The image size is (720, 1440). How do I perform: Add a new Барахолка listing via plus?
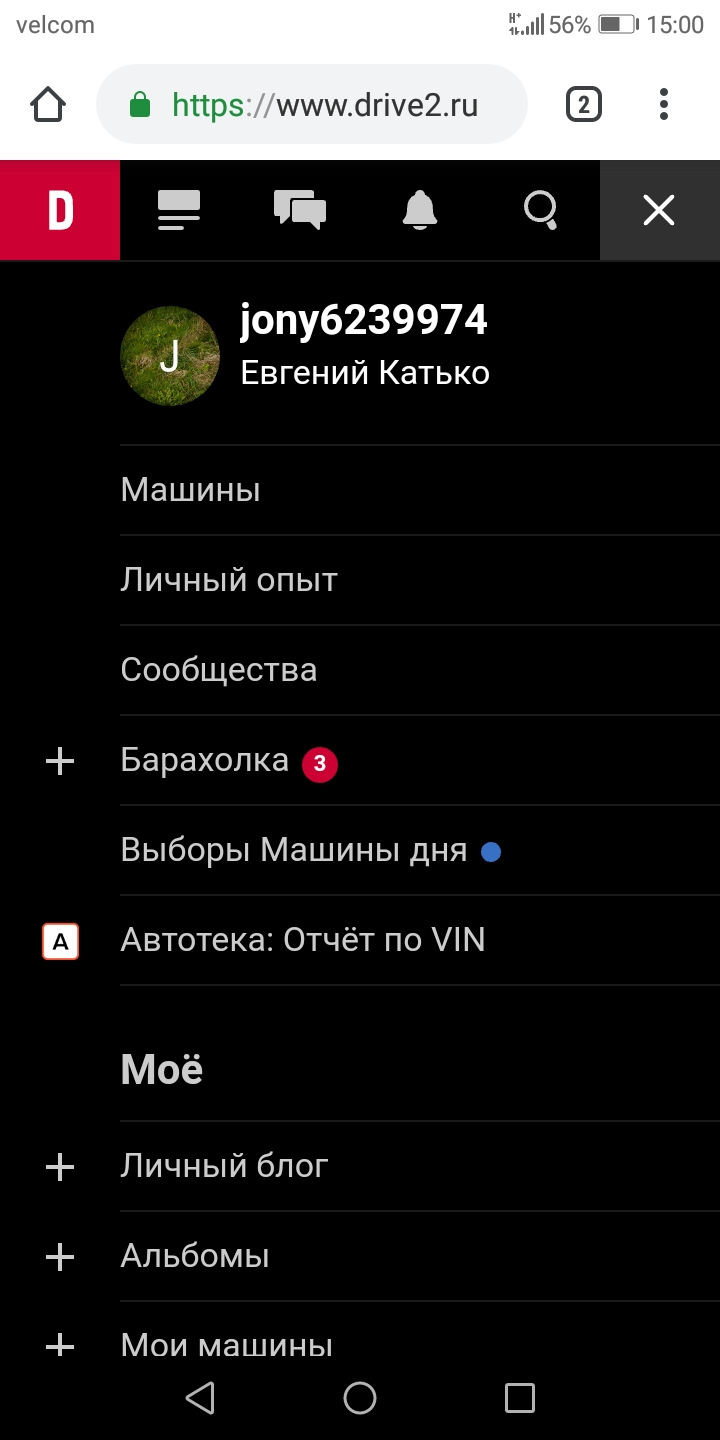(60, 761)
